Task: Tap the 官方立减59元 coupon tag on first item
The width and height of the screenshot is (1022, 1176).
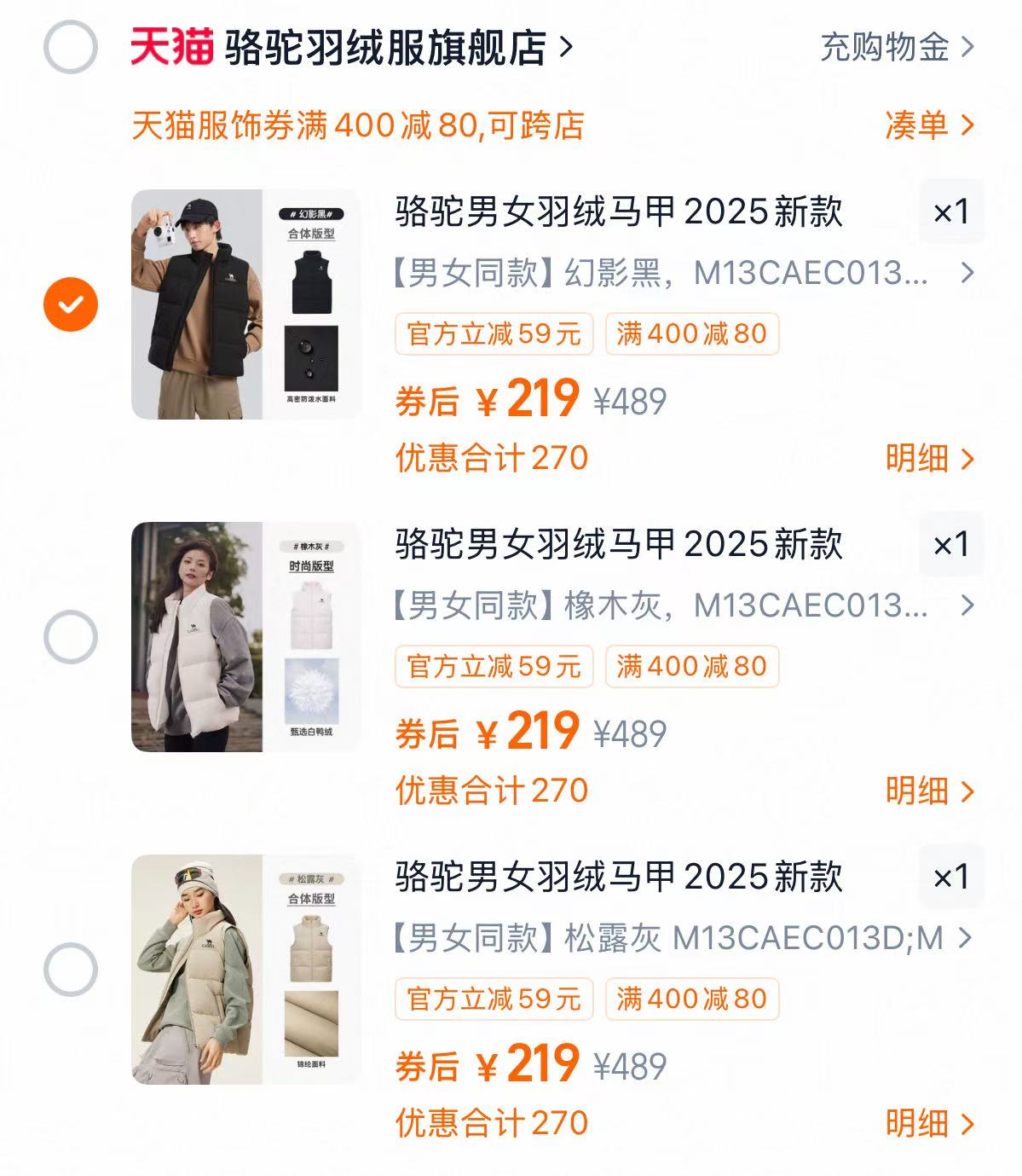Action: tap(493, 333)
